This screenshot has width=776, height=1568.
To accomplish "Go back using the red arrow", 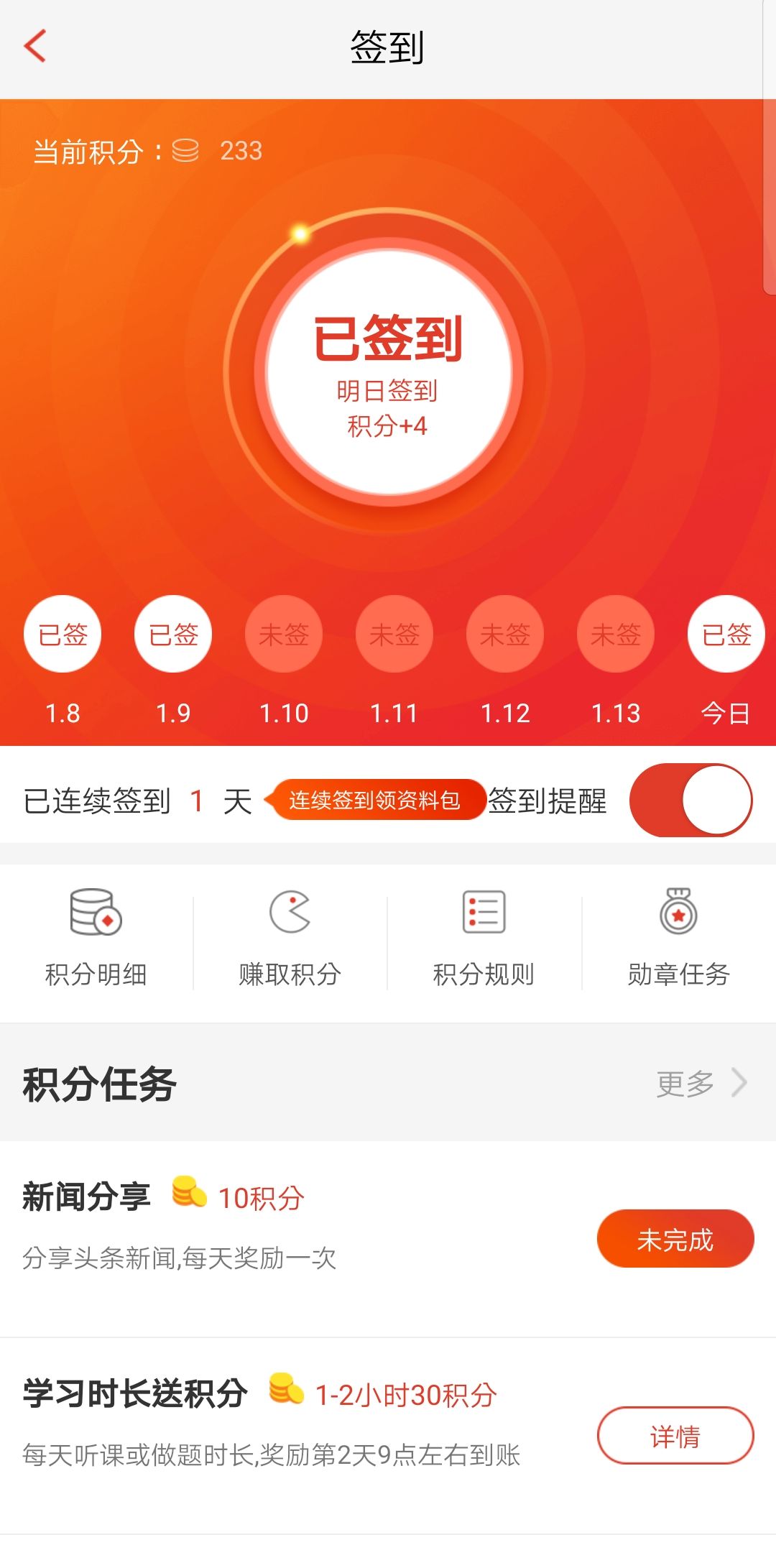I will coord(34,46).
